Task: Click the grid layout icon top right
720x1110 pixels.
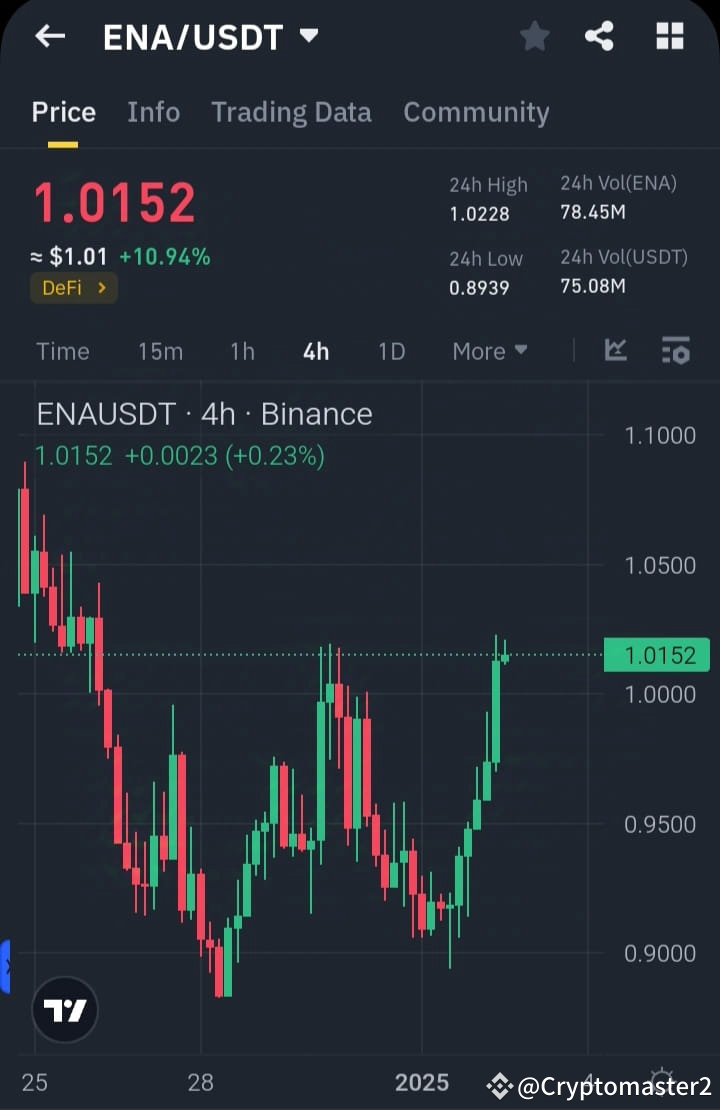Action: tap(669, 36)
